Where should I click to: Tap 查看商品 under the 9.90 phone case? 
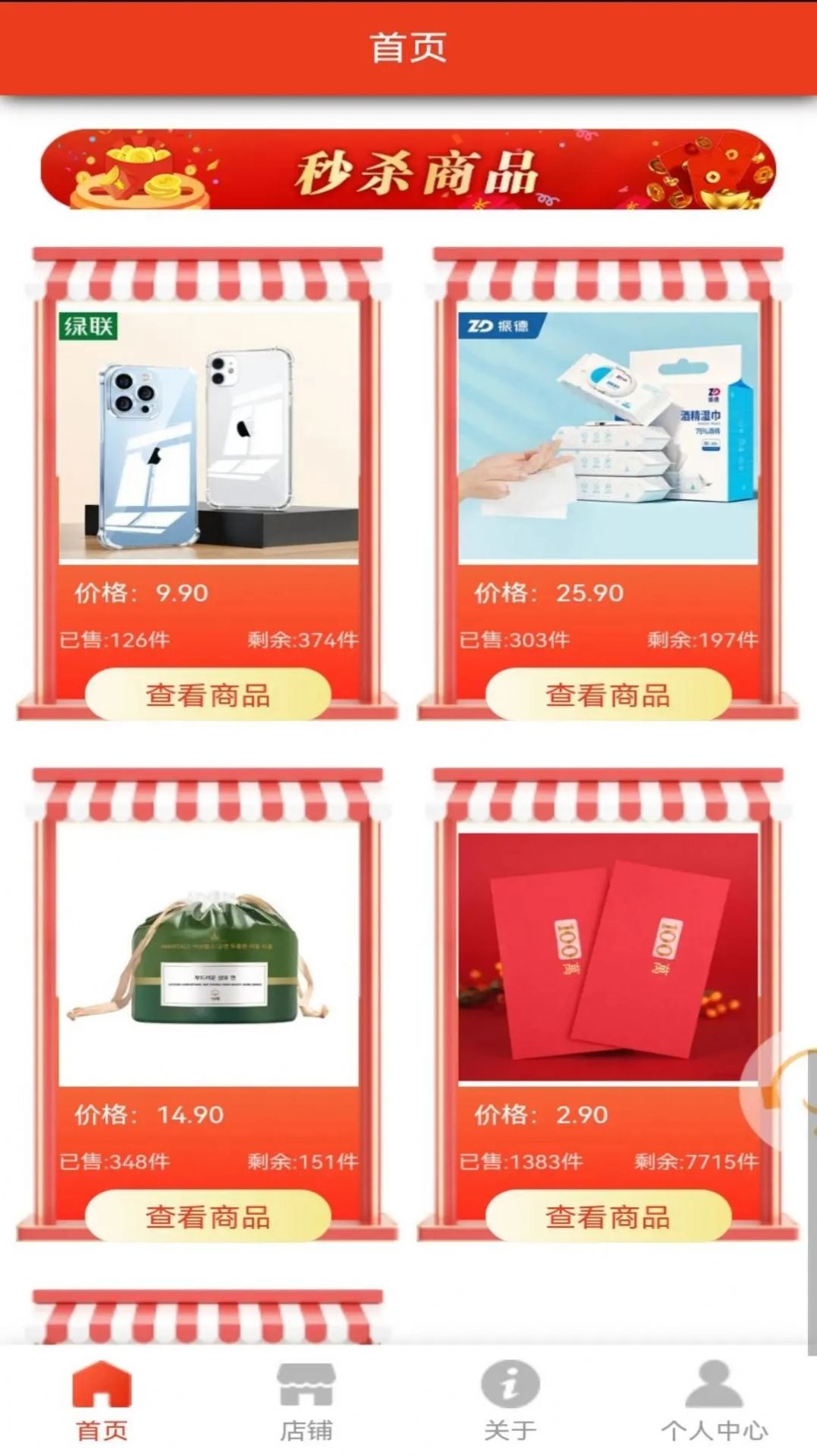(208, 694)
